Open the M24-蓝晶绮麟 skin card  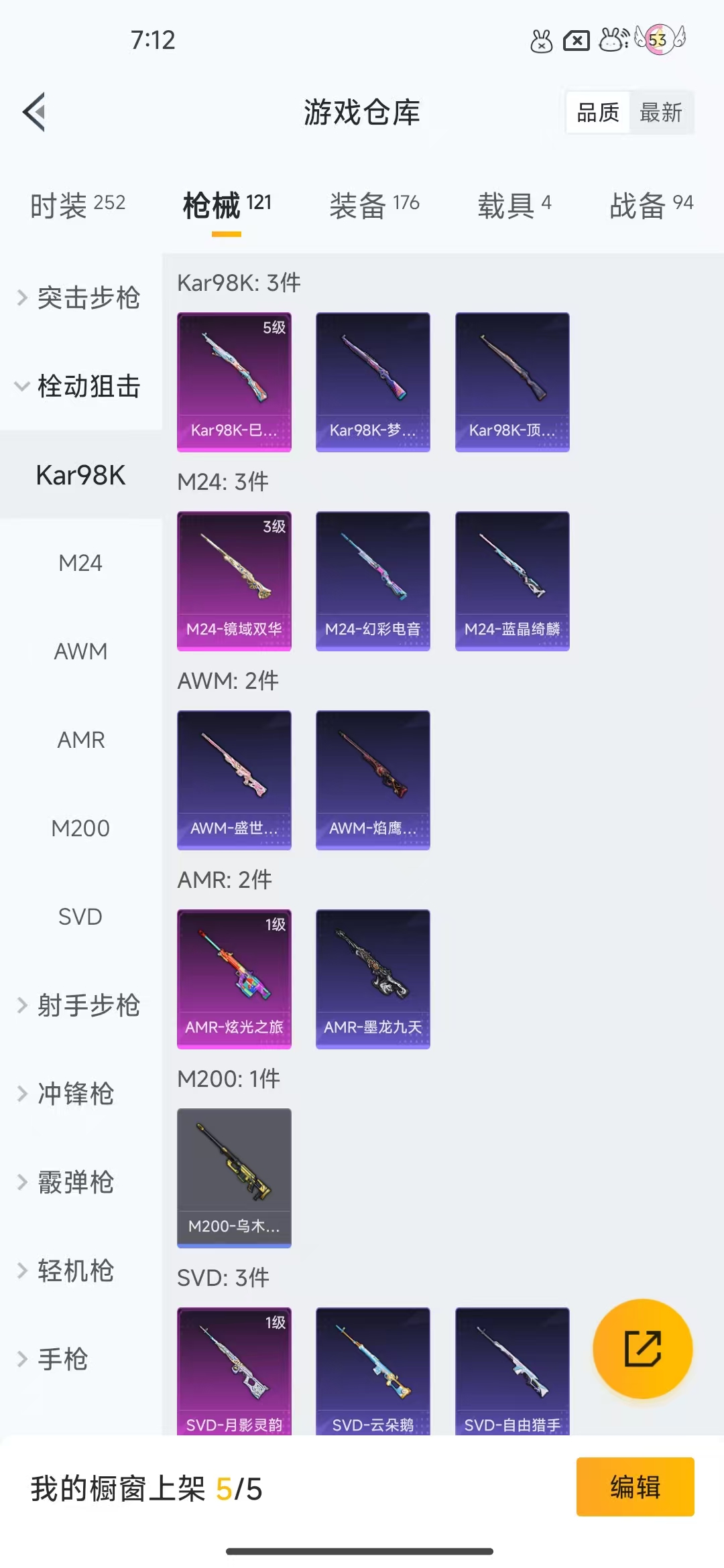click(512, 581)
